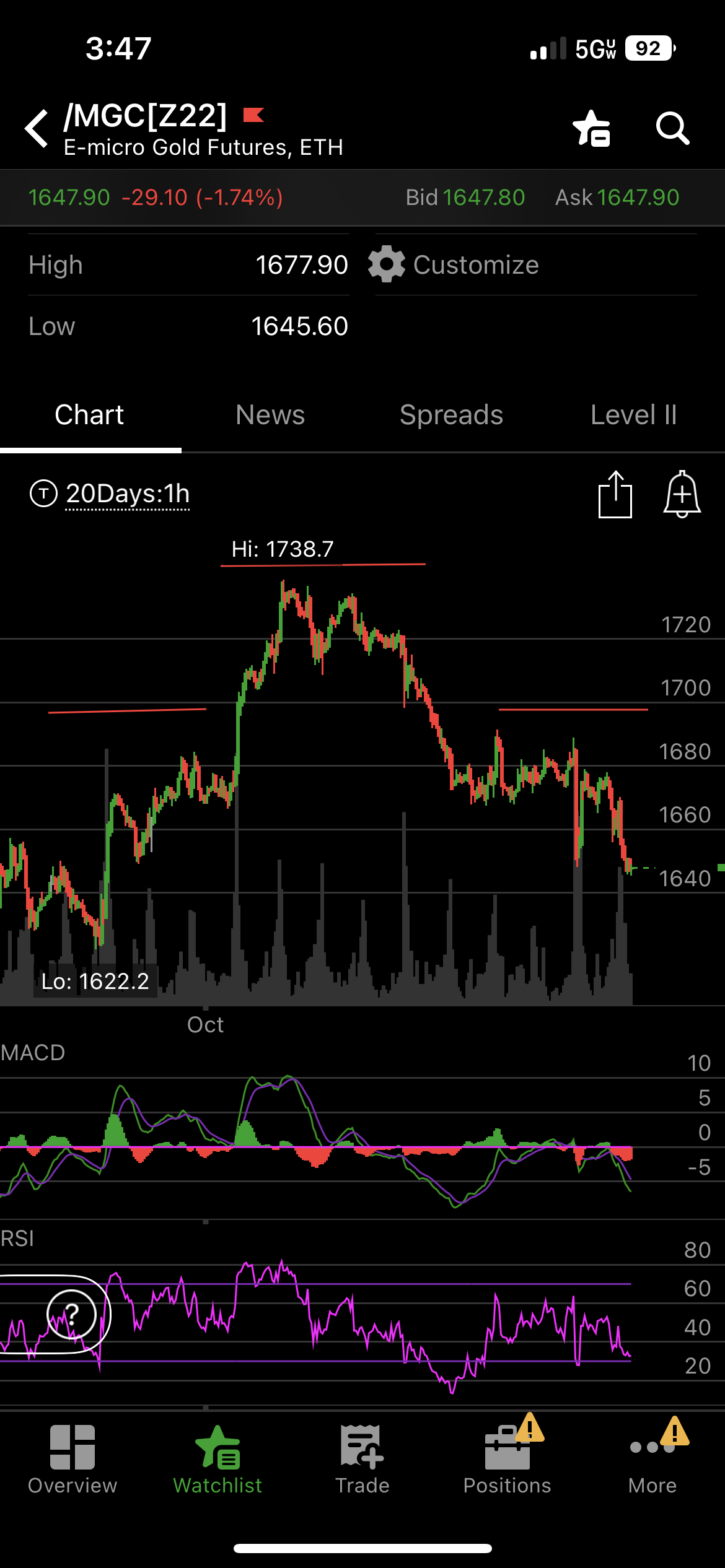Open the Level II tab
The width and height of the screenshot is (725, 1568).
click(633, 415)
